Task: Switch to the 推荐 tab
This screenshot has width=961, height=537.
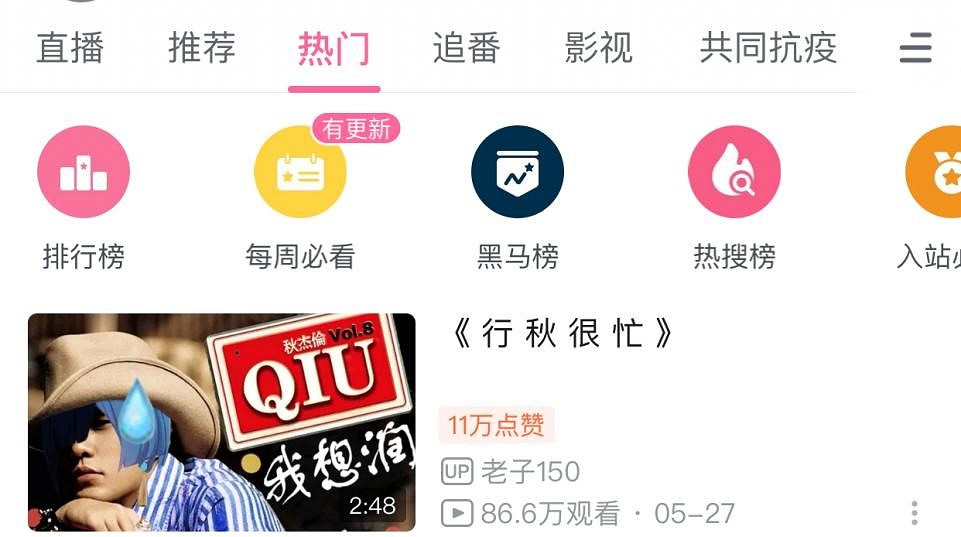Action: click(201, 48)
